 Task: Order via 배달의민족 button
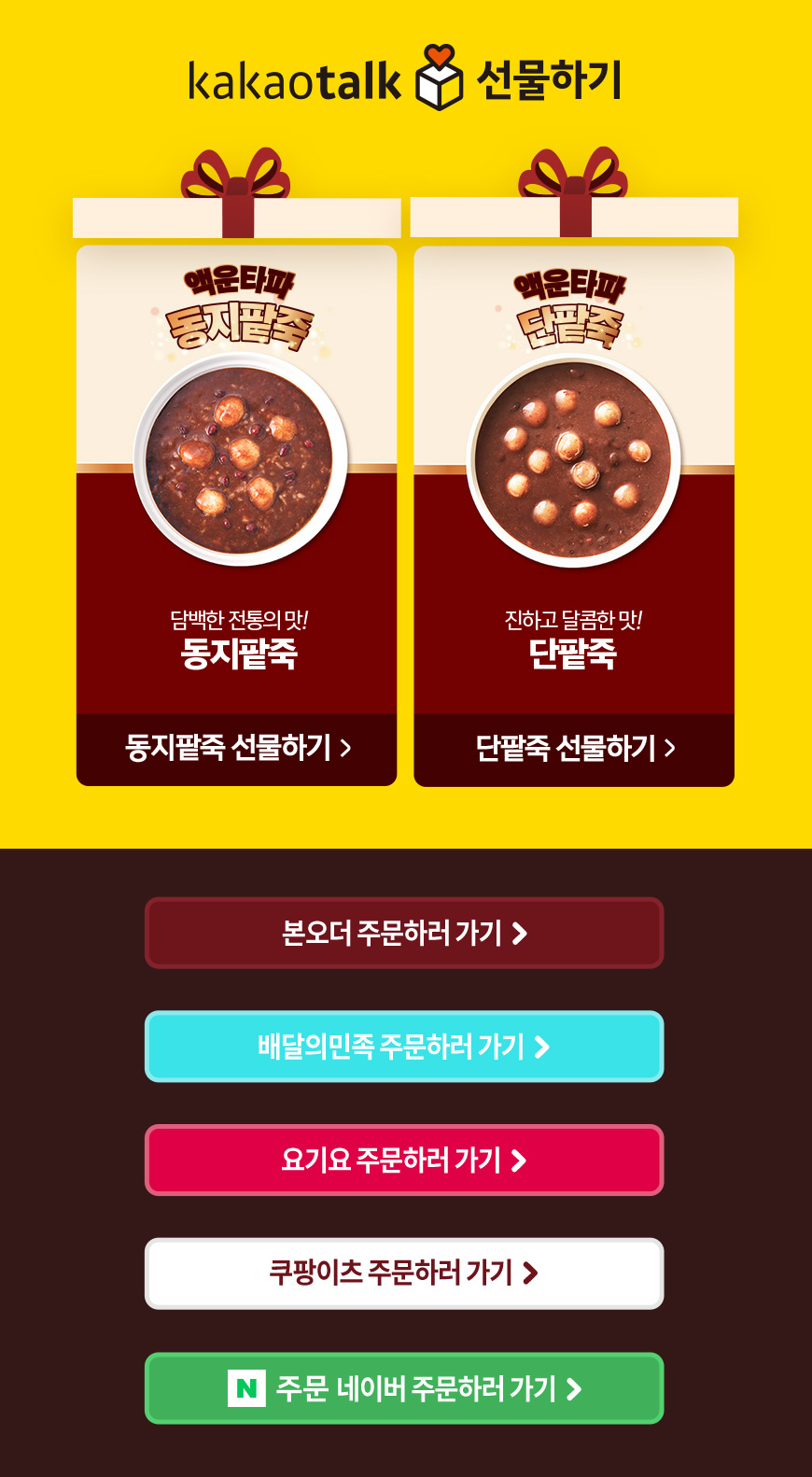[404, 1047]
